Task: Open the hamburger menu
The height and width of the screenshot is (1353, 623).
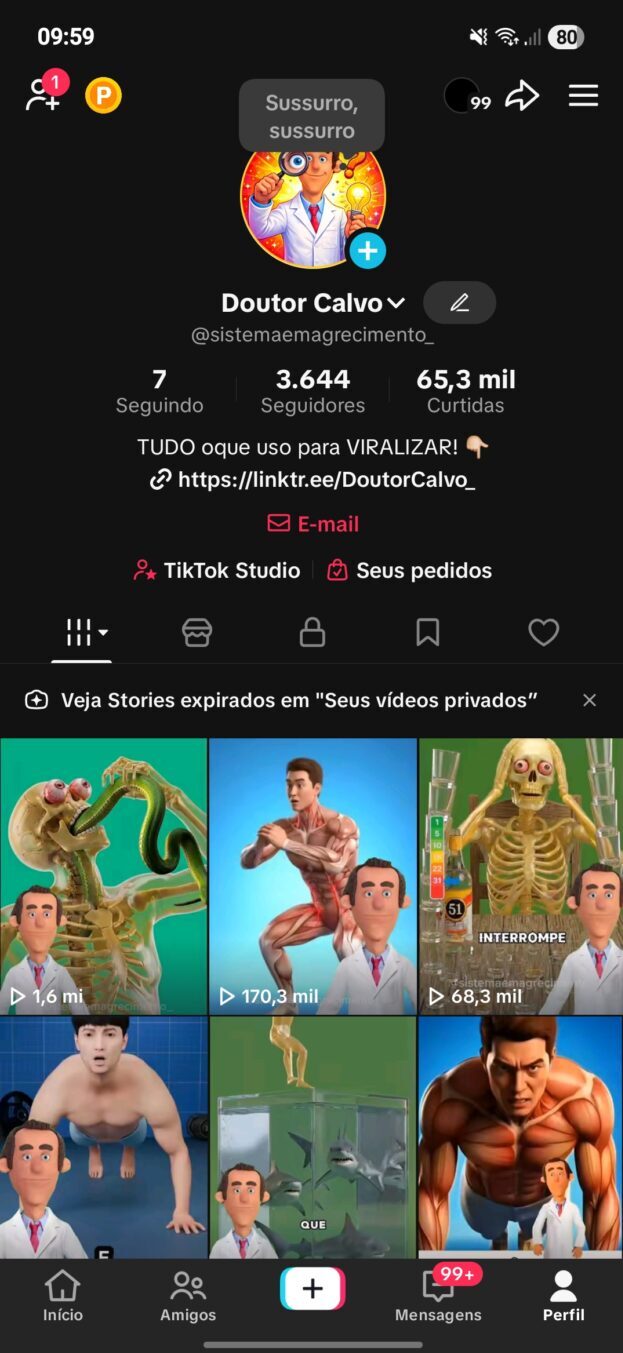Action: click(x=583, y=96)
